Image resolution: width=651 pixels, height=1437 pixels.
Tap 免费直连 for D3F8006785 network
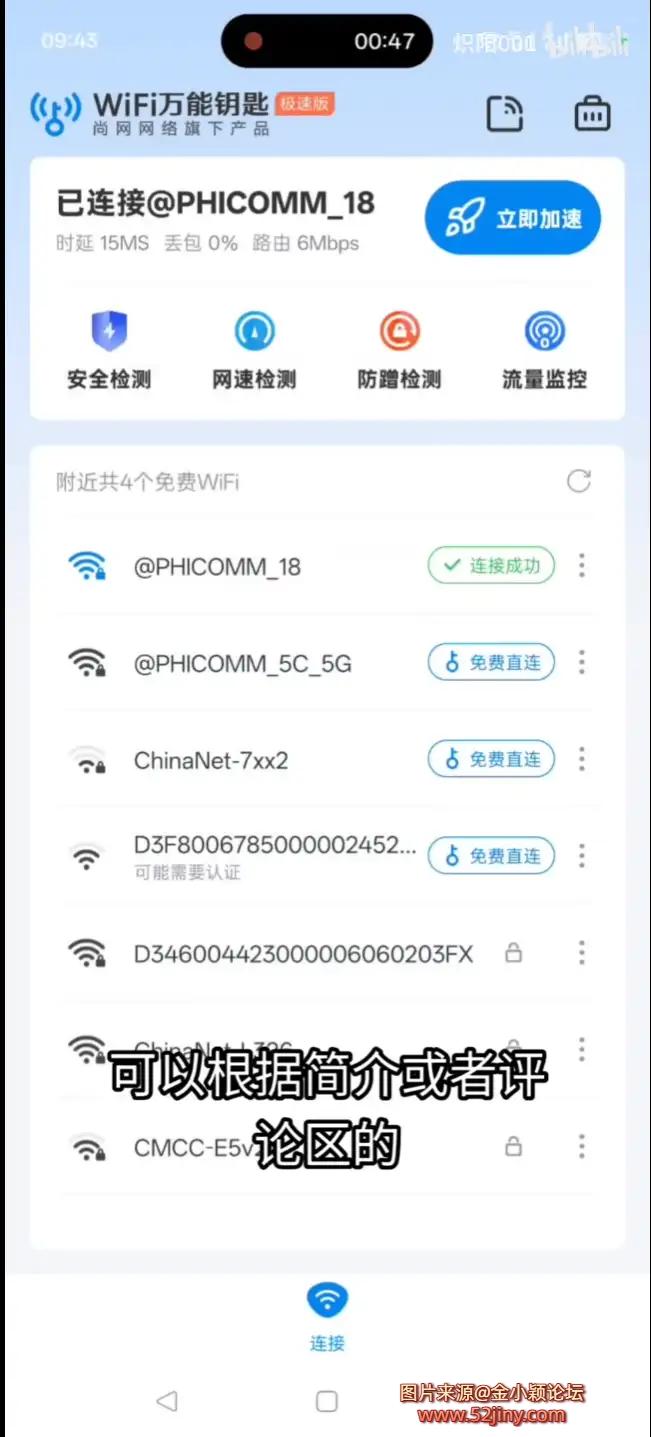[x=491, y=856]
